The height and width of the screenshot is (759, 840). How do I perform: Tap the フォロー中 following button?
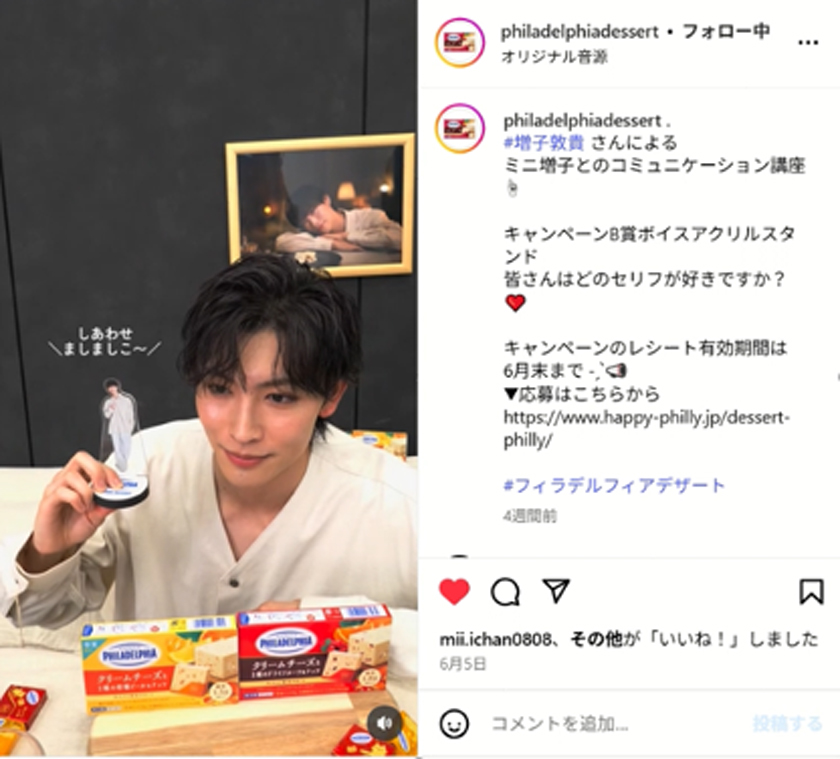click(x=726, y=31)
